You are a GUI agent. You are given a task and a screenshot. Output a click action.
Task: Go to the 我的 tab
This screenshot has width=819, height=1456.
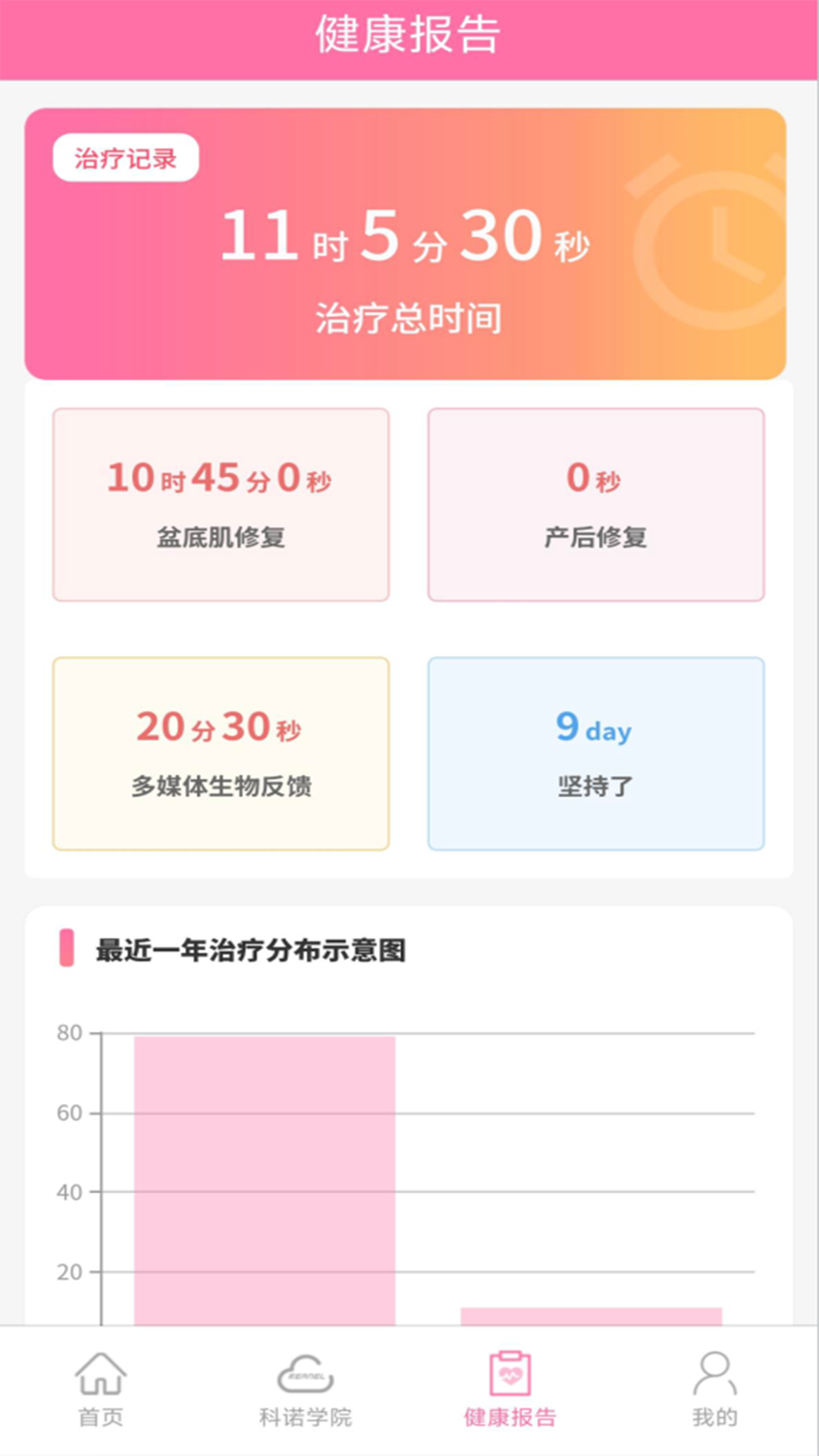coord(714,1389)
